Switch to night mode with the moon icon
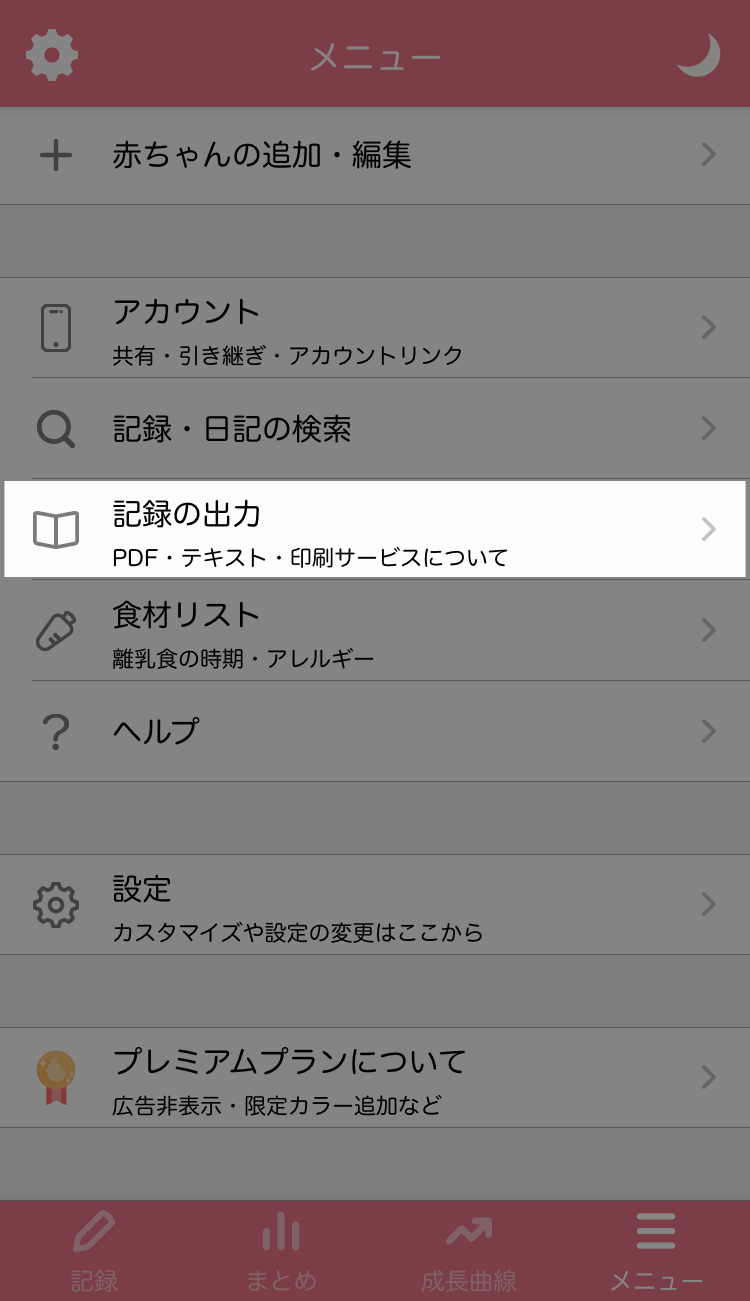Viewport: 750px width, 1301px height. (x=698, y=55)
